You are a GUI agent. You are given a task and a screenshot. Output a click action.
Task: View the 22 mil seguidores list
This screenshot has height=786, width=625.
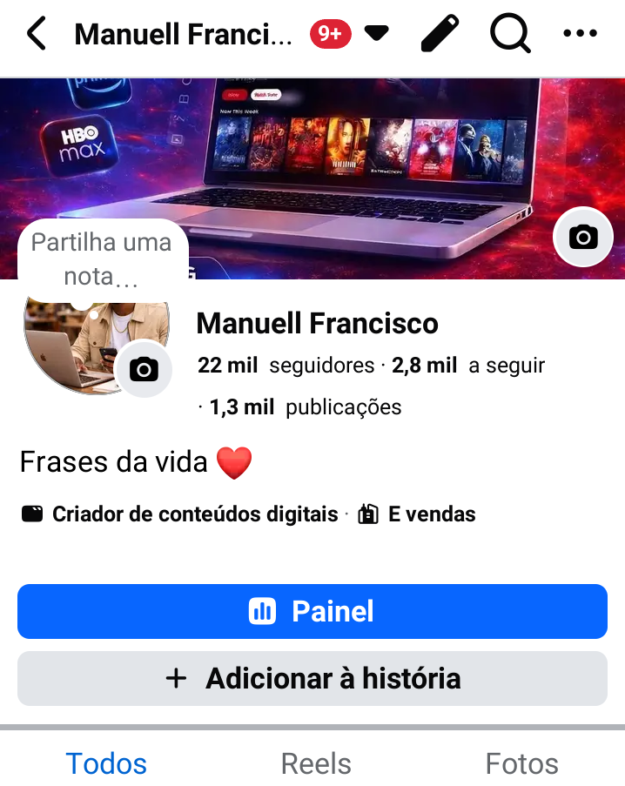tap(285, 366)
